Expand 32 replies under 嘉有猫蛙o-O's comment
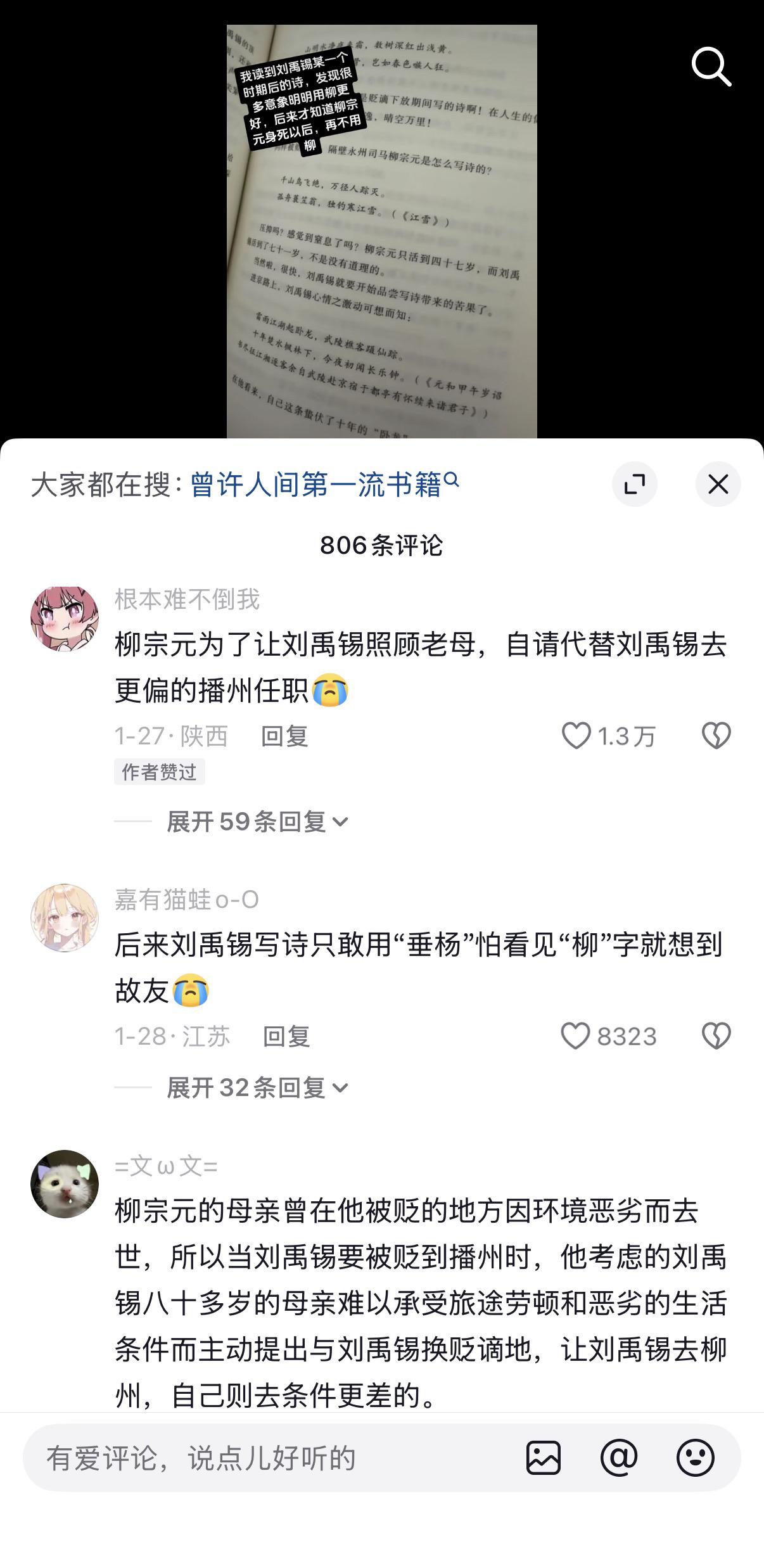This screenshot has height=1568, width=764. 253,1088
